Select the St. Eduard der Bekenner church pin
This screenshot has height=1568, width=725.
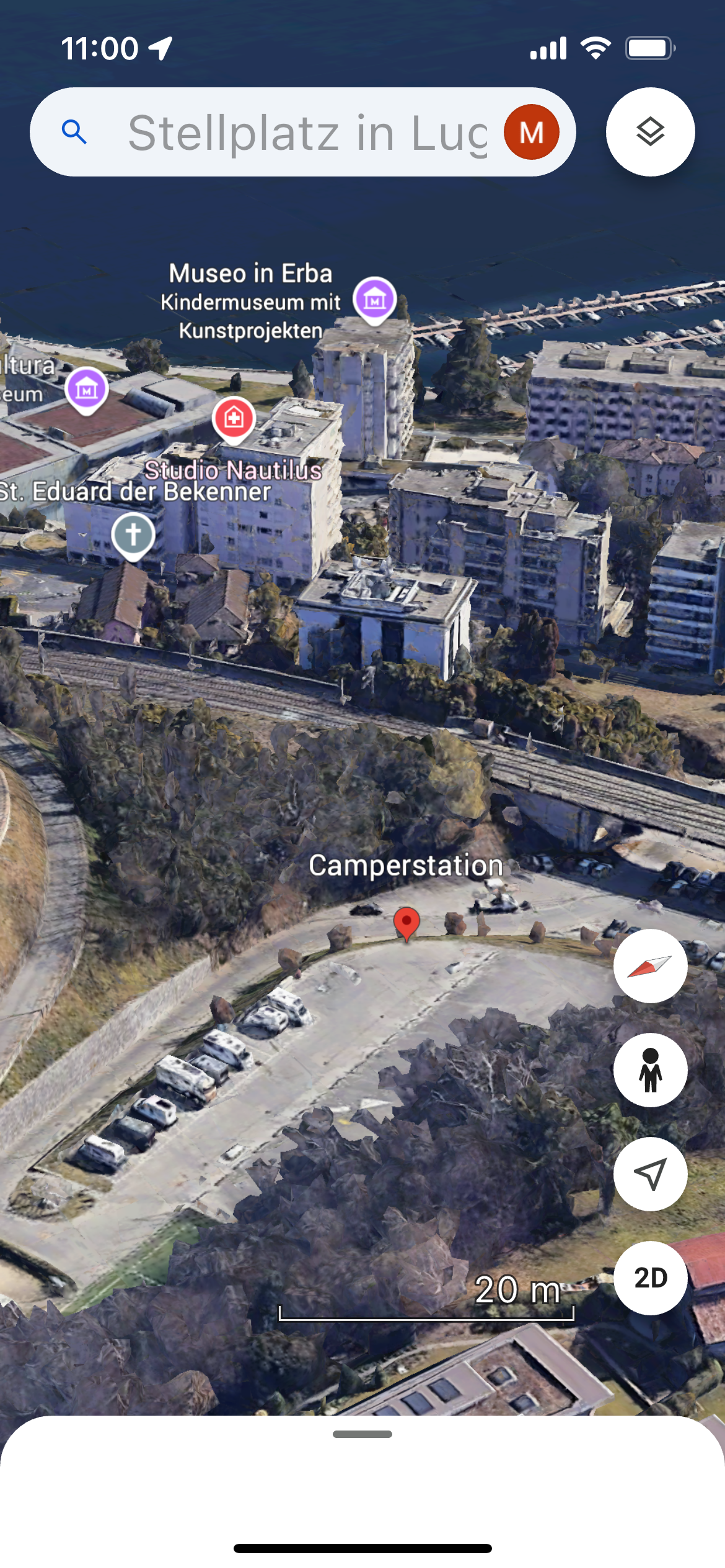point(133,534)
